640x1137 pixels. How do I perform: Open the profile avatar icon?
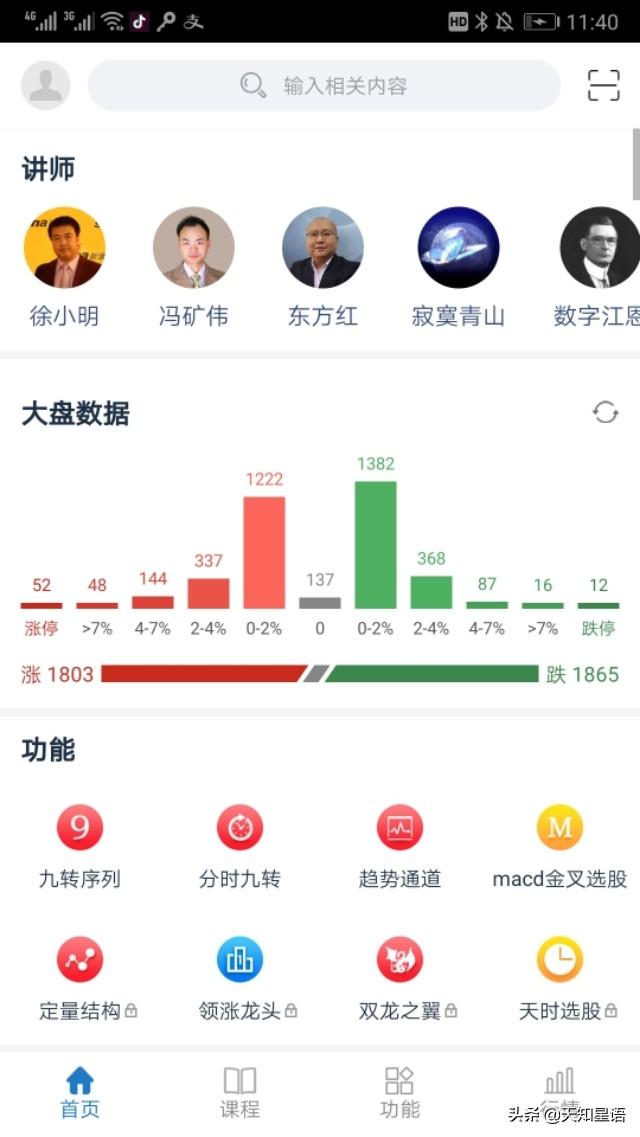tap(45, 85)
